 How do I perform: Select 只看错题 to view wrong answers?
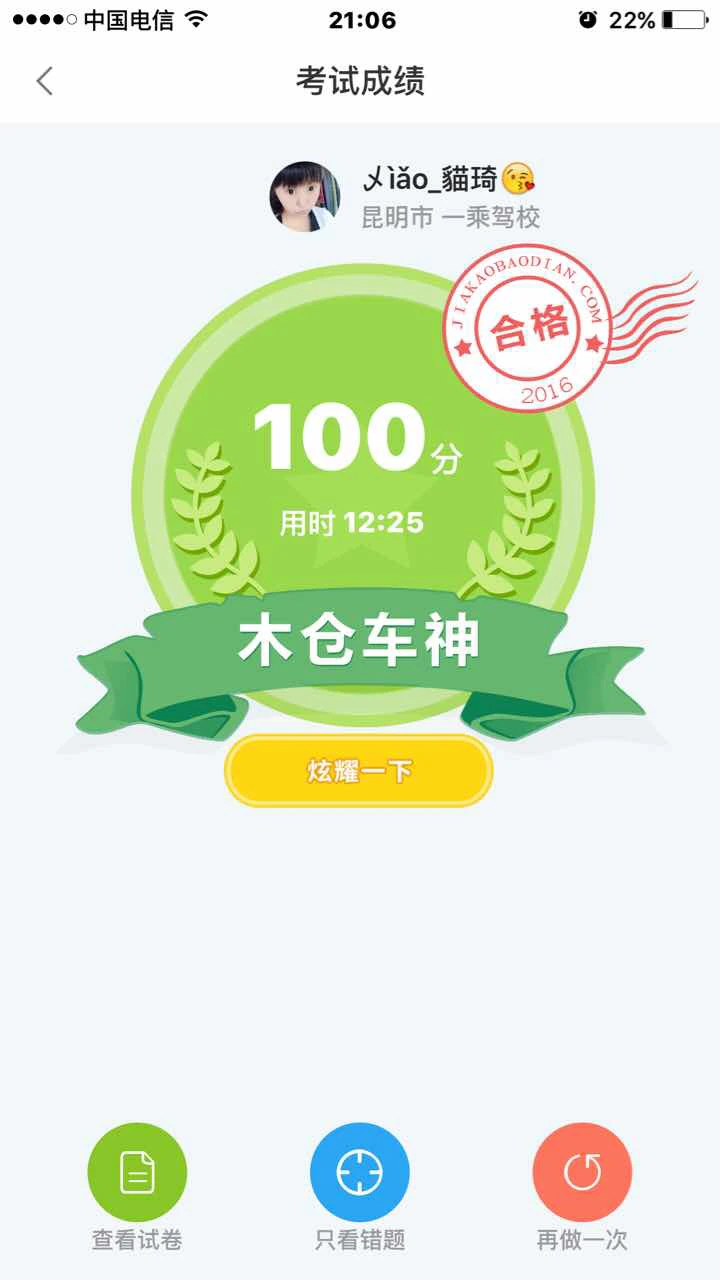360,1173
